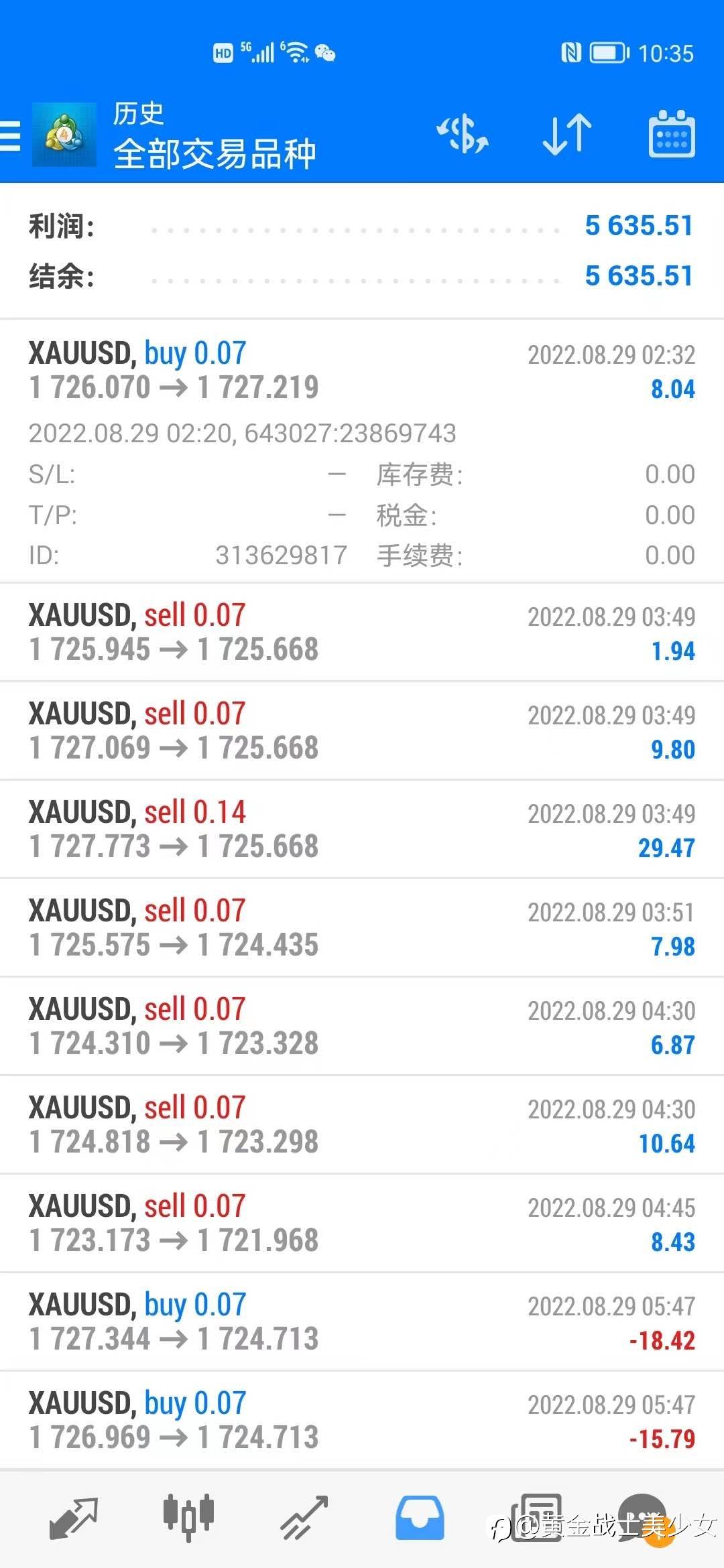Open the side drawer menu
This screenshot has width=724, height=1568.
pyautogui.click(x=11, y=135)
